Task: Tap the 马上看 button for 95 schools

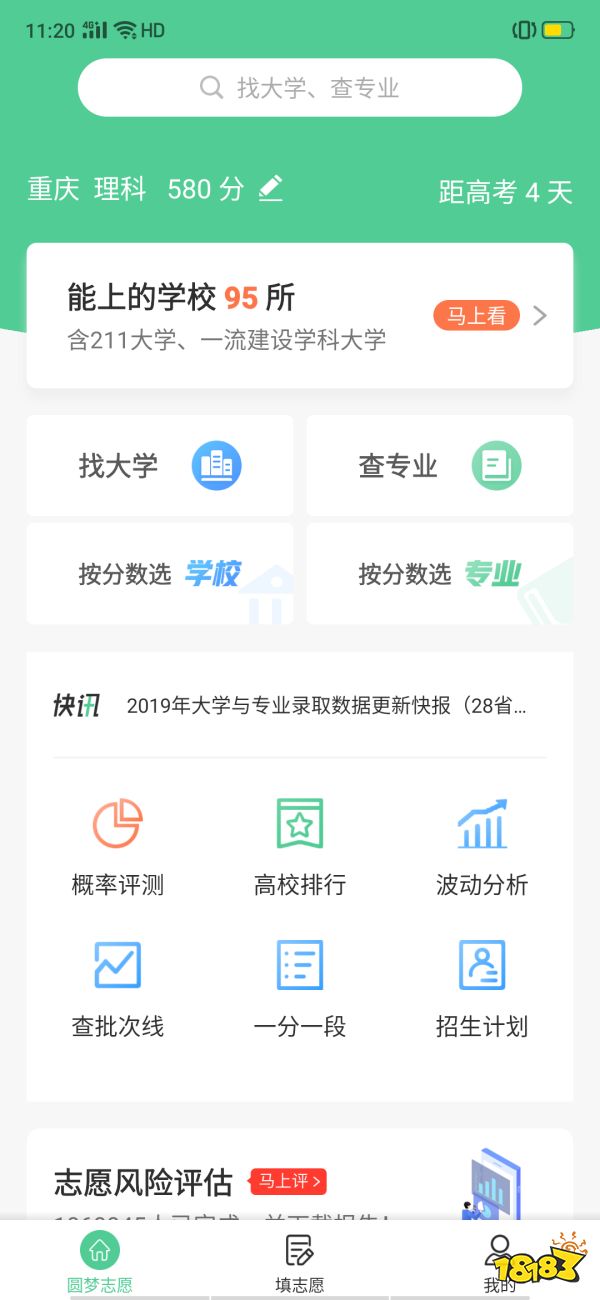Action: pyautogui.click(x=476, y=316)
